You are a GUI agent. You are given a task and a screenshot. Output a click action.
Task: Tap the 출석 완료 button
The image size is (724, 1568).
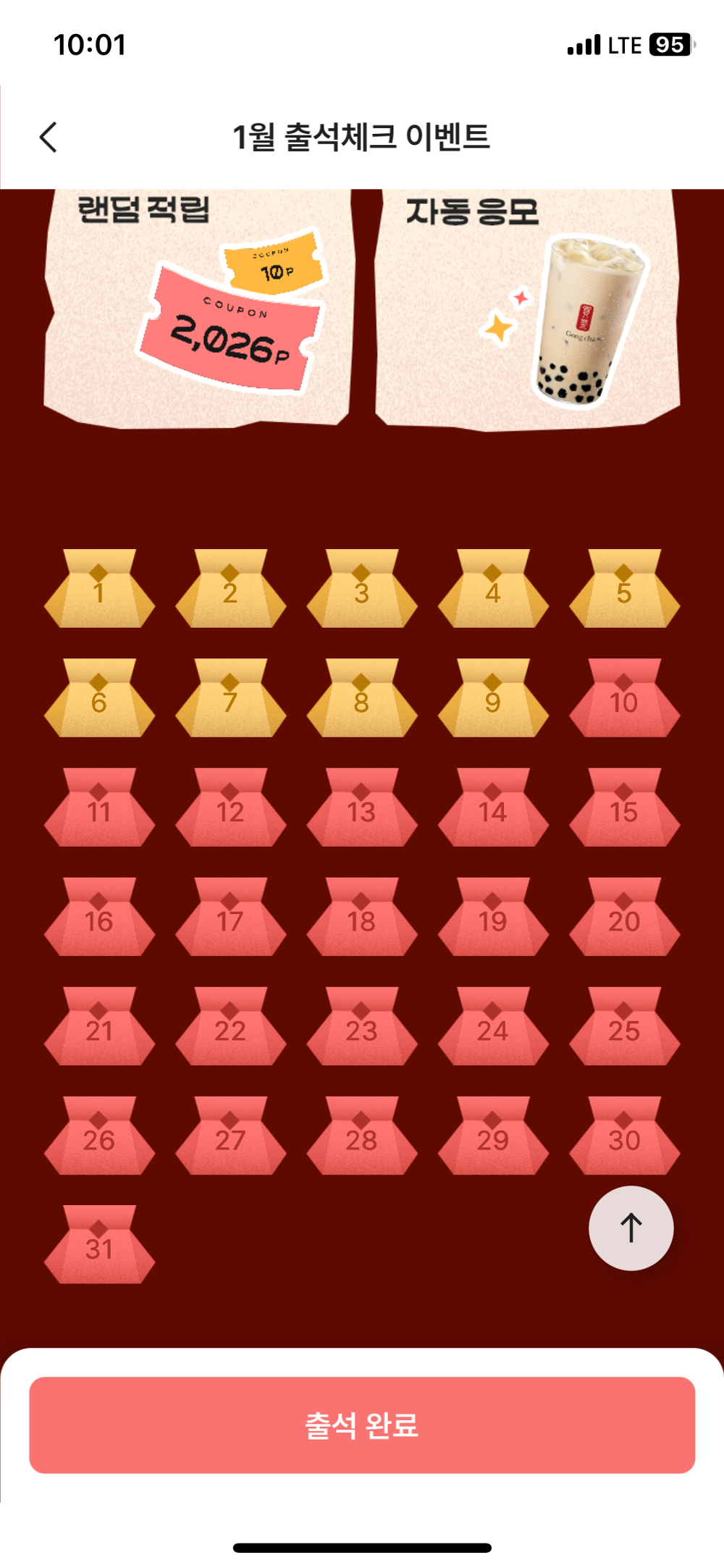pyautogui.click(x=362, y=1425)
